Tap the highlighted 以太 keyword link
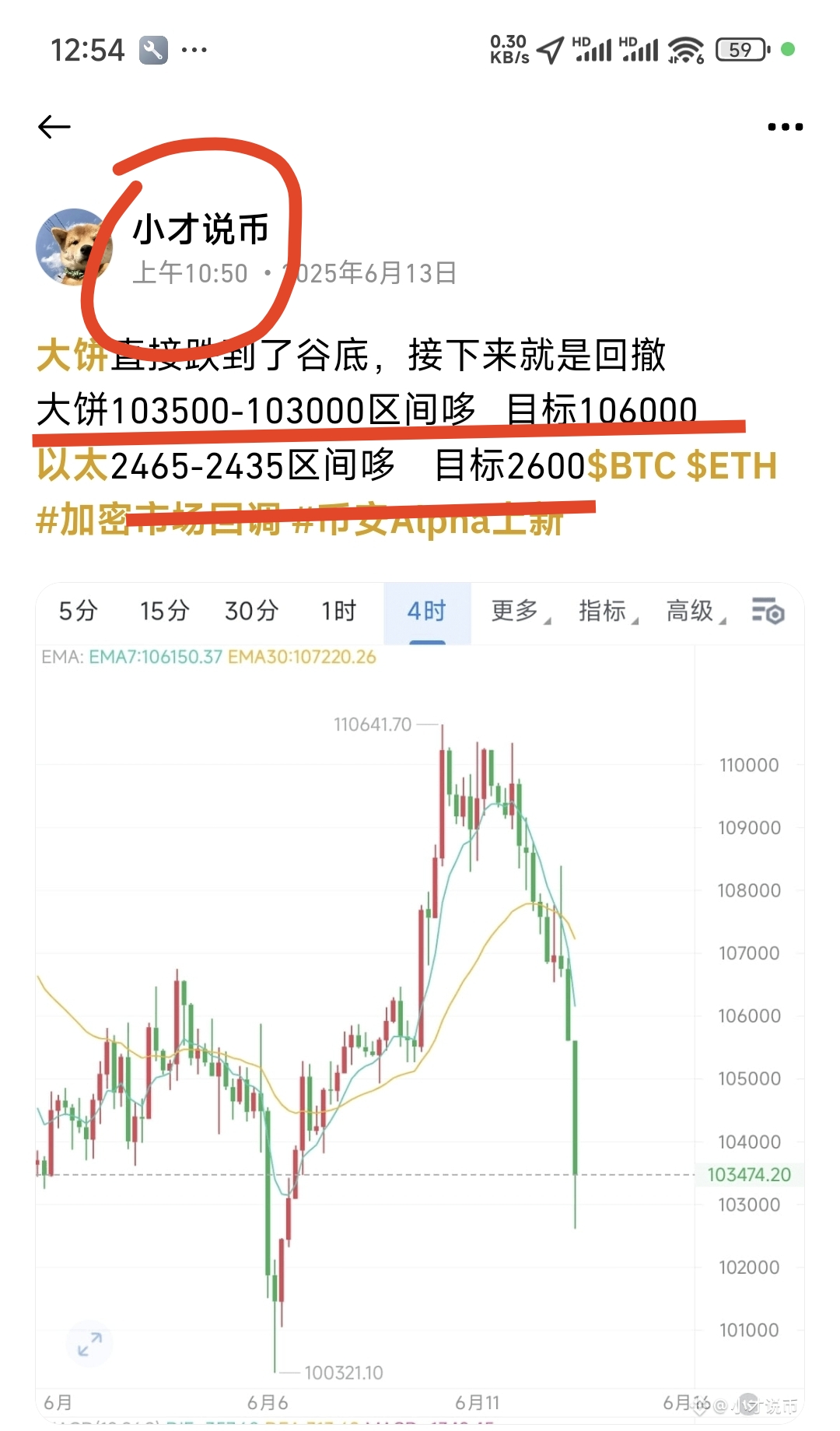The image size is (840, 1431). pos(72,466)
